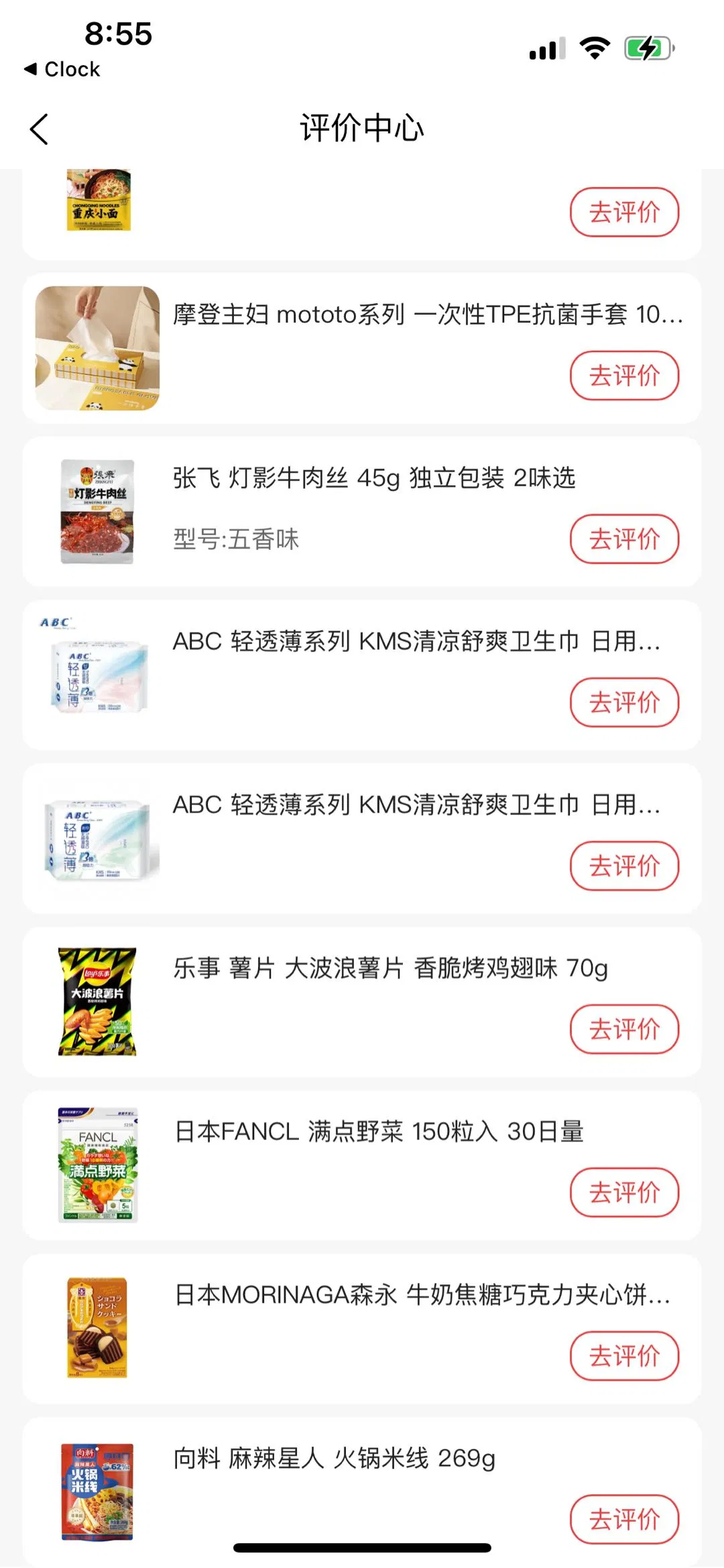Rate the 乐事 大波浪薯片
The image size is (724, 1568).
tap(624, 1029)
